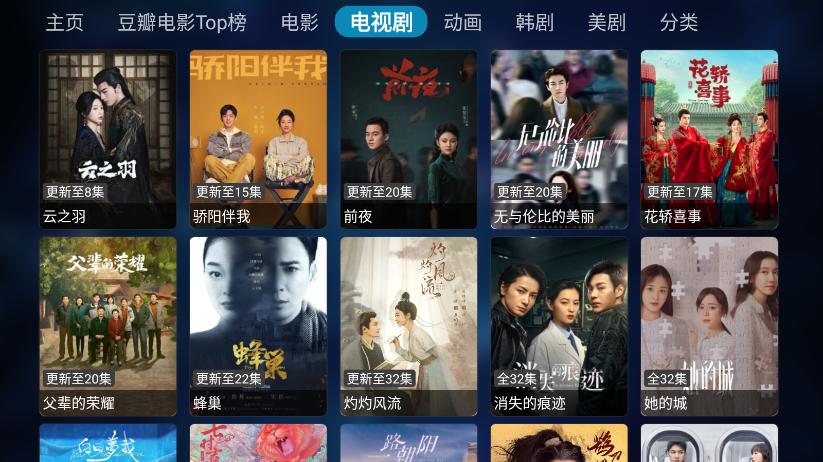Go to the 韩剧 tab
This screenshot has height=462, width=823.
pyautogui.click(x=534, y=22)
